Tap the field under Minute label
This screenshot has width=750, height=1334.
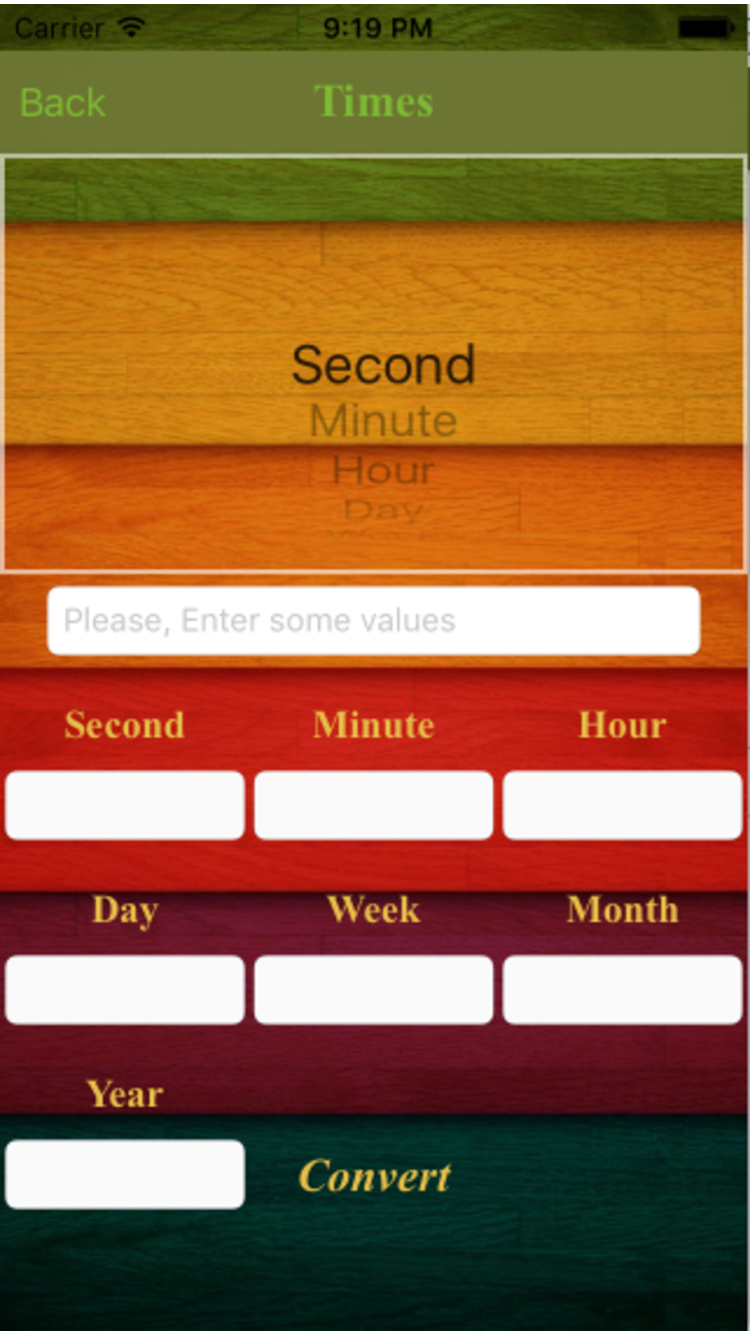tap(373, 805)
